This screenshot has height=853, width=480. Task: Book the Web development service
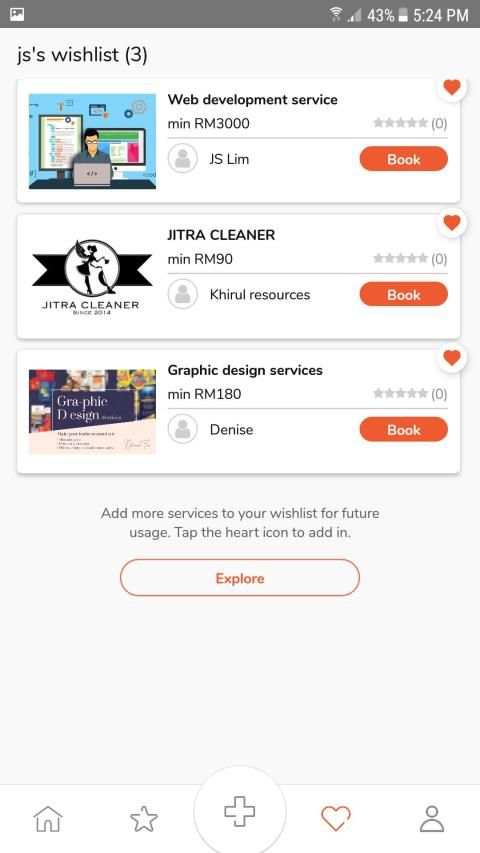[x=404, y=159]
